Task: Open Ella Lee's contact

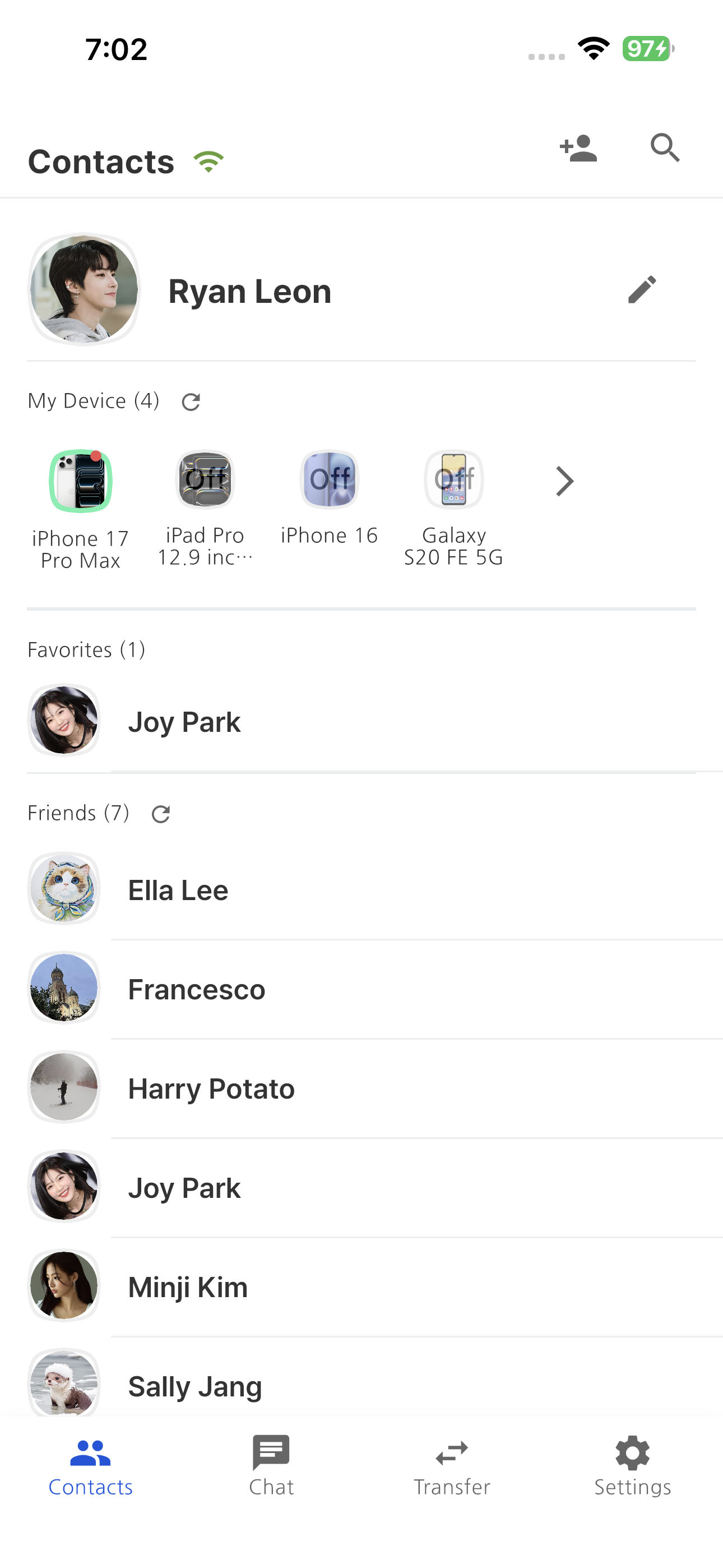Action: point(178,890)
